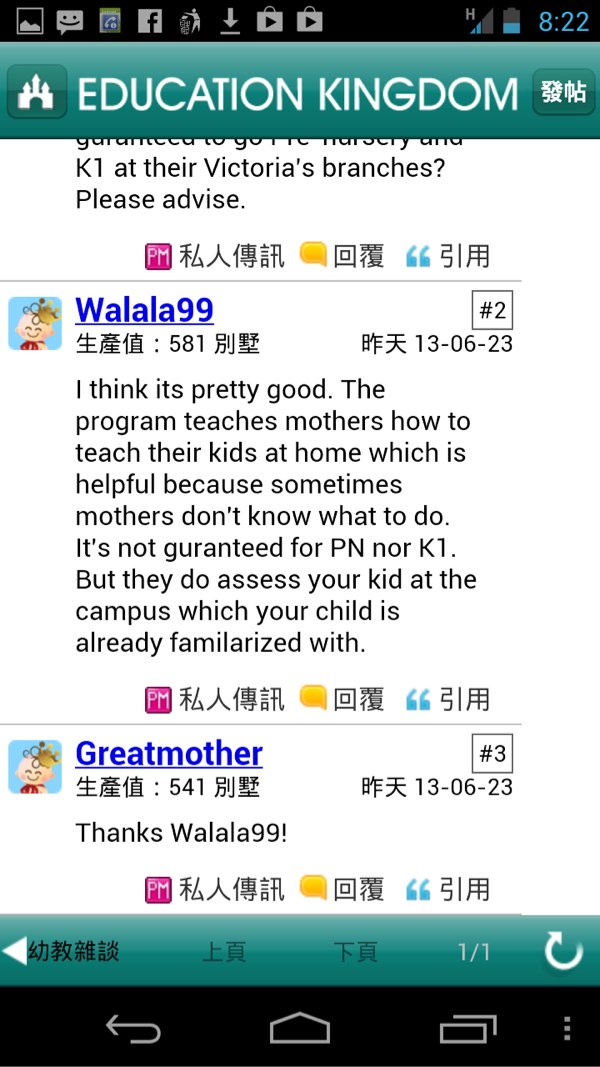Reply to Greatmother's thanks post
600x1067 pixels.
click(342, 889)
